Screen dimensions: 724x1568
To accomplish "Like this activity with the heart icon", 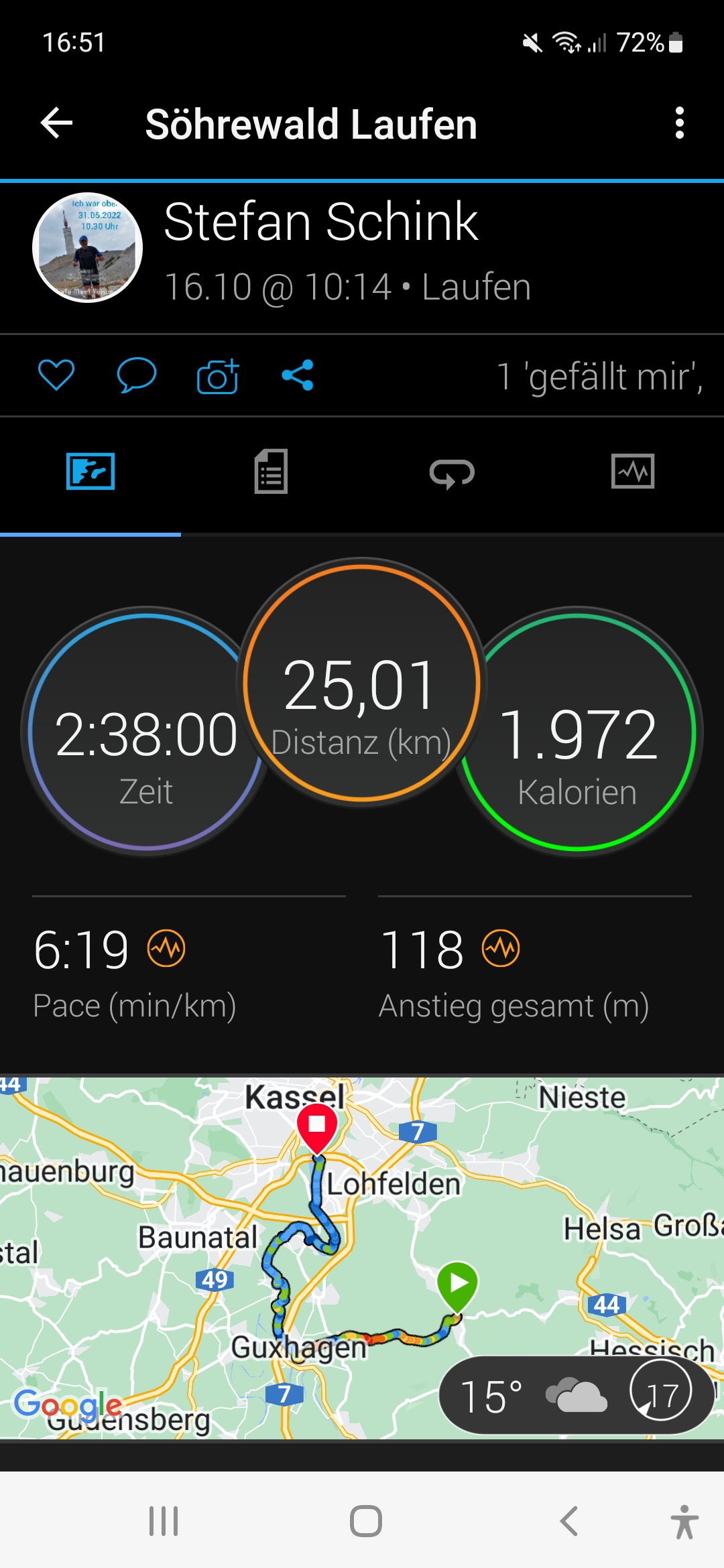I will [x=56, y=375].
